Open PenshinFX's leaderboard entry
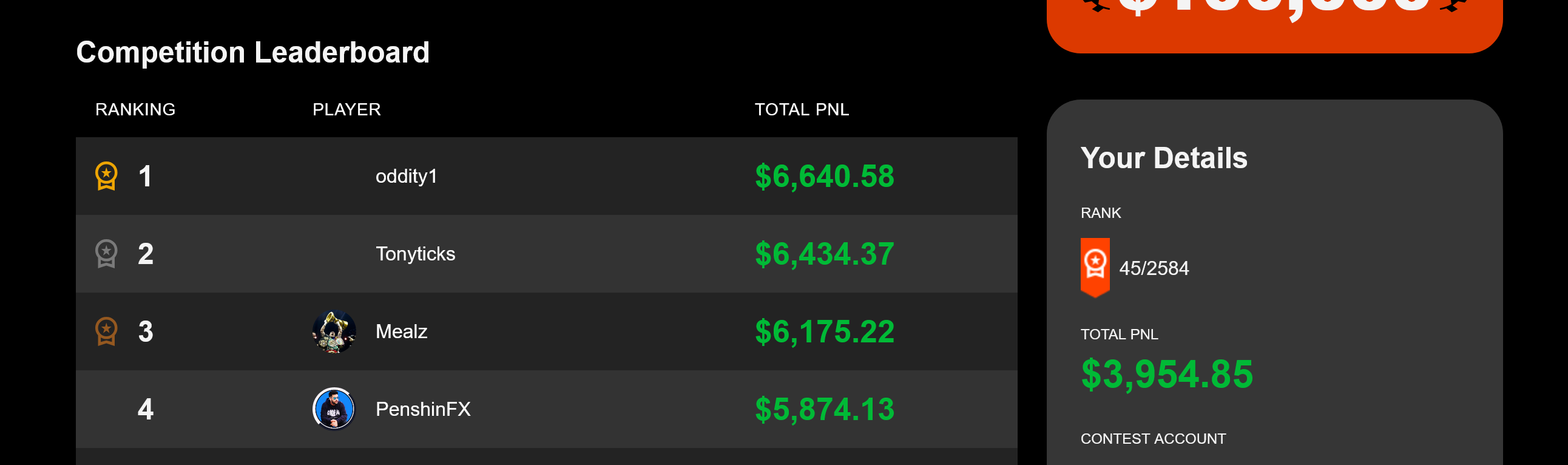1568x465 pixels. 422,409
